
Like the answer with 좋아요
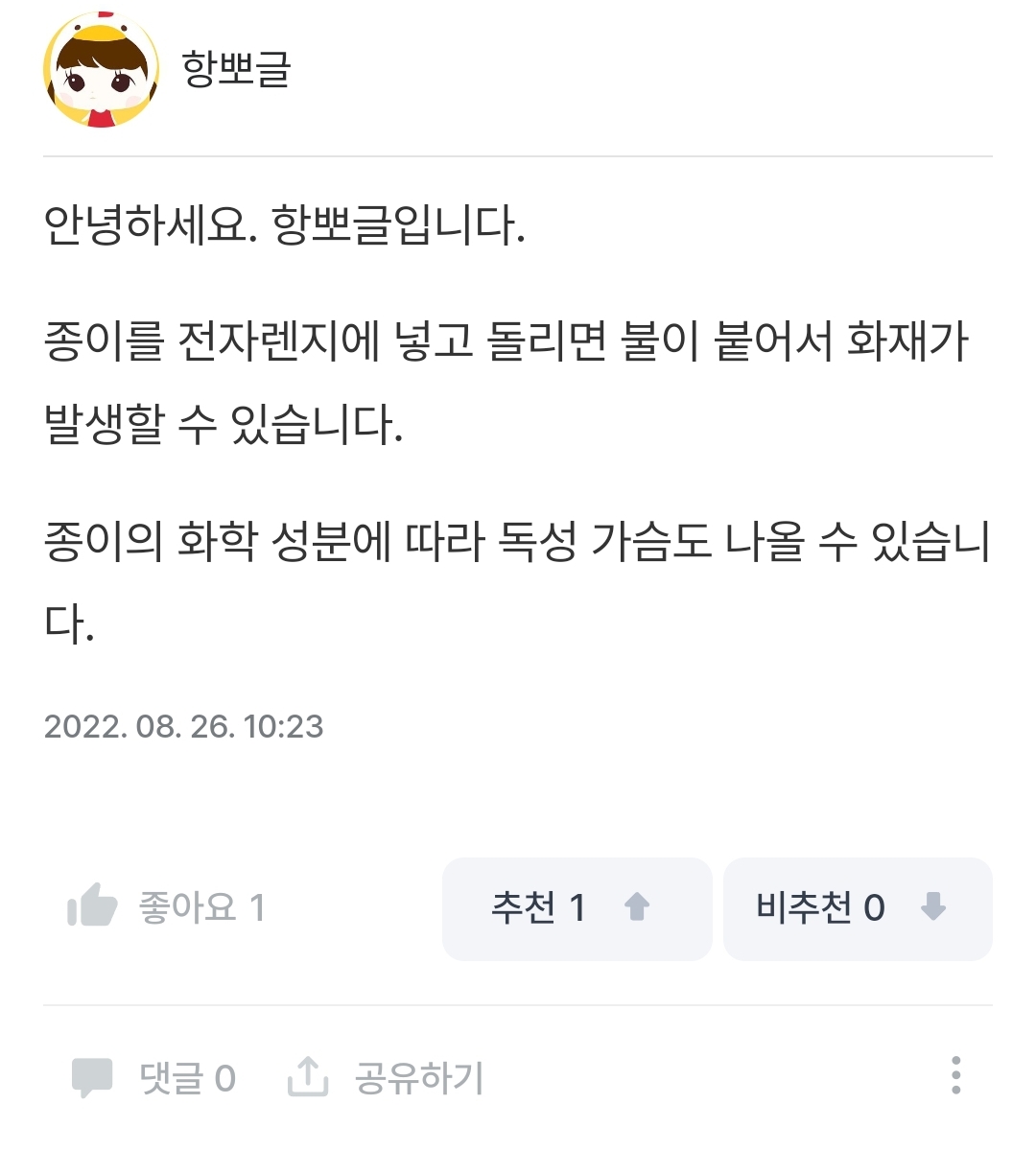(165, 907)
